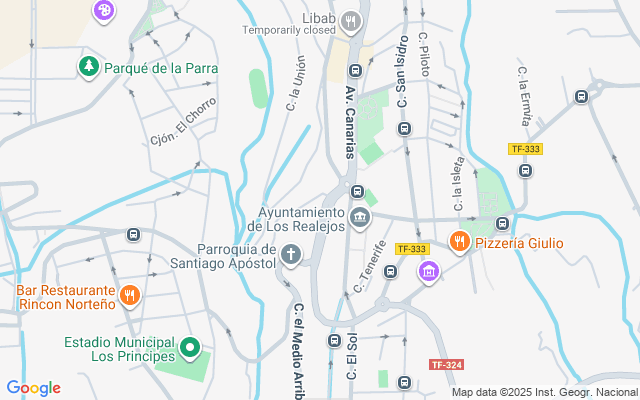Select the bus stop on C. San Isidro
Viewport: 640px width, 400px height.
(x=404, y=129)
